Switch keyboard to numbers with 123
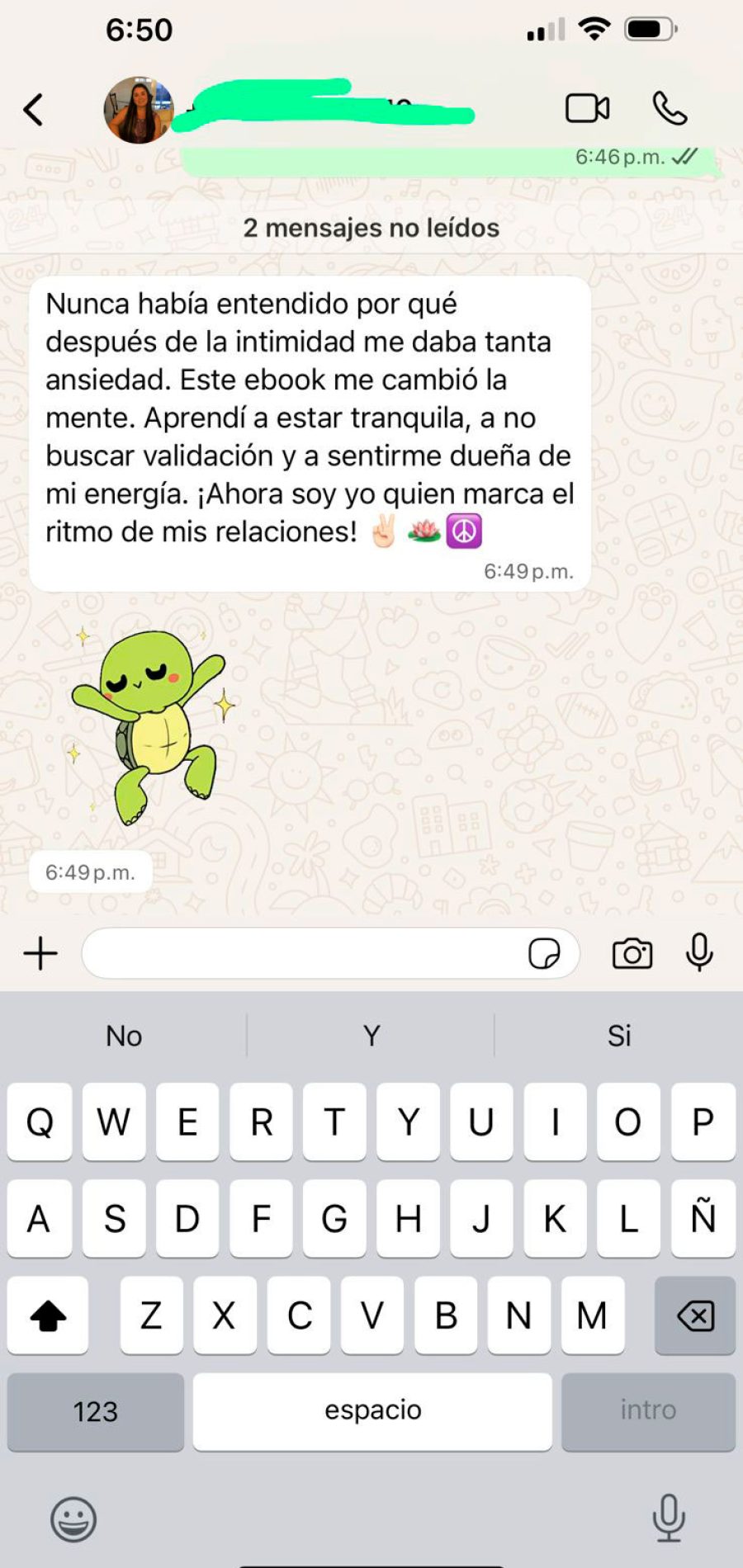Viewport: 743px width, 1568px height. 96,1411
